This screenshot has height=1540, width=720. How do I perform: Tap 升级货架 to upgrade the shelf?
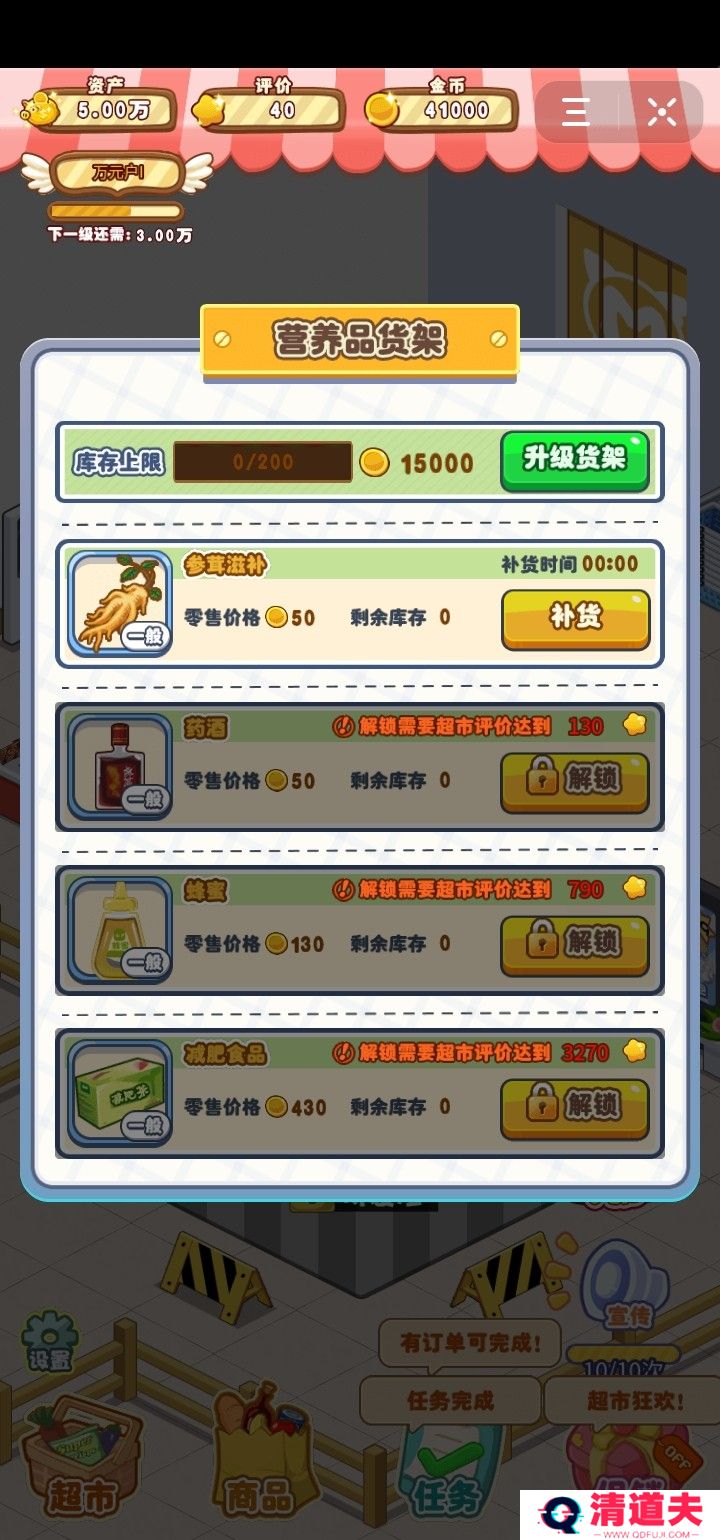575,460
